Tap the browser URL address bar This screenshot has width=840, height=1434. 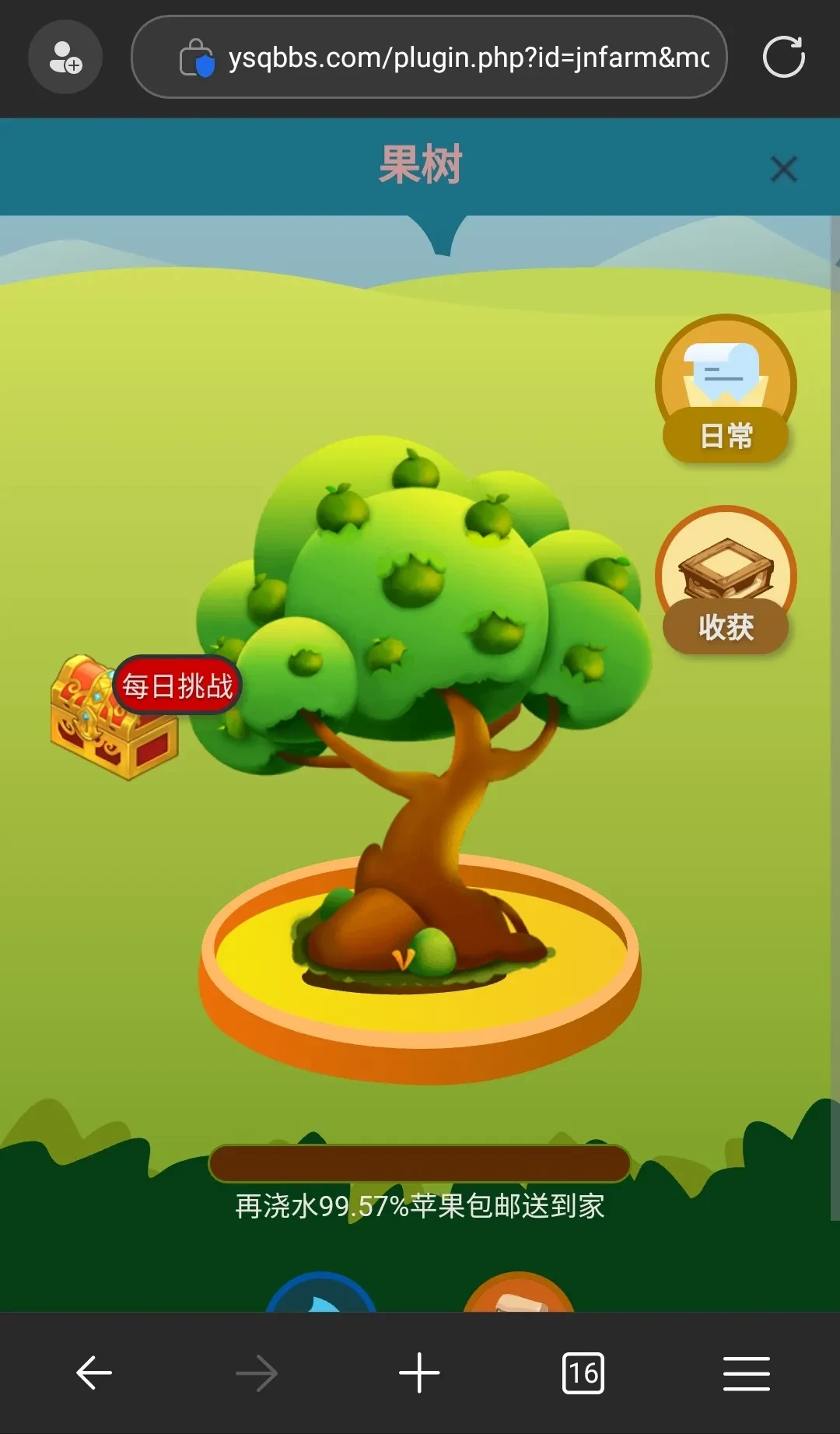point(467,58)
